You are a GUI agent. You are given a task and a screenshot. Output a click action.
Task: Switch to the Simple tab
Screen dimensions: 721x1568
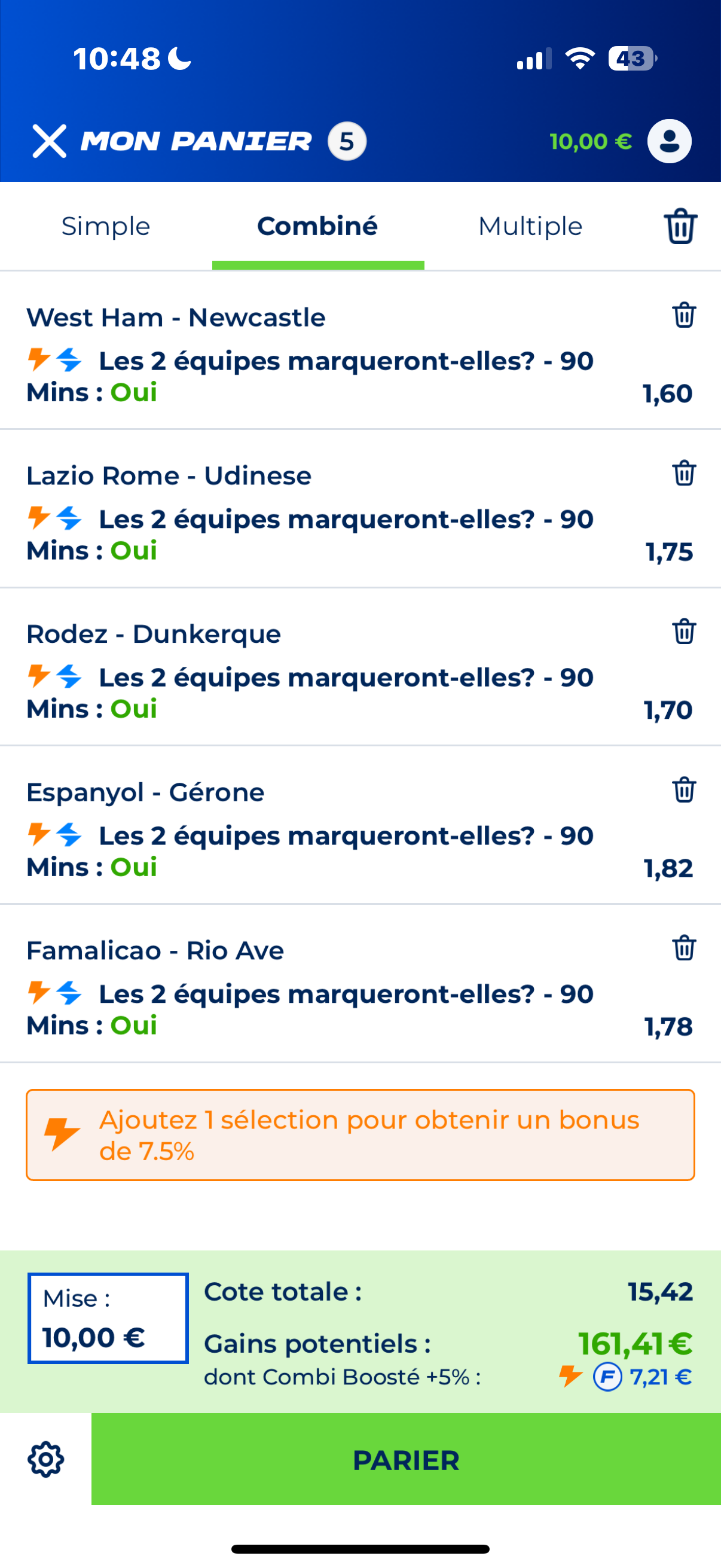(106, 227)
